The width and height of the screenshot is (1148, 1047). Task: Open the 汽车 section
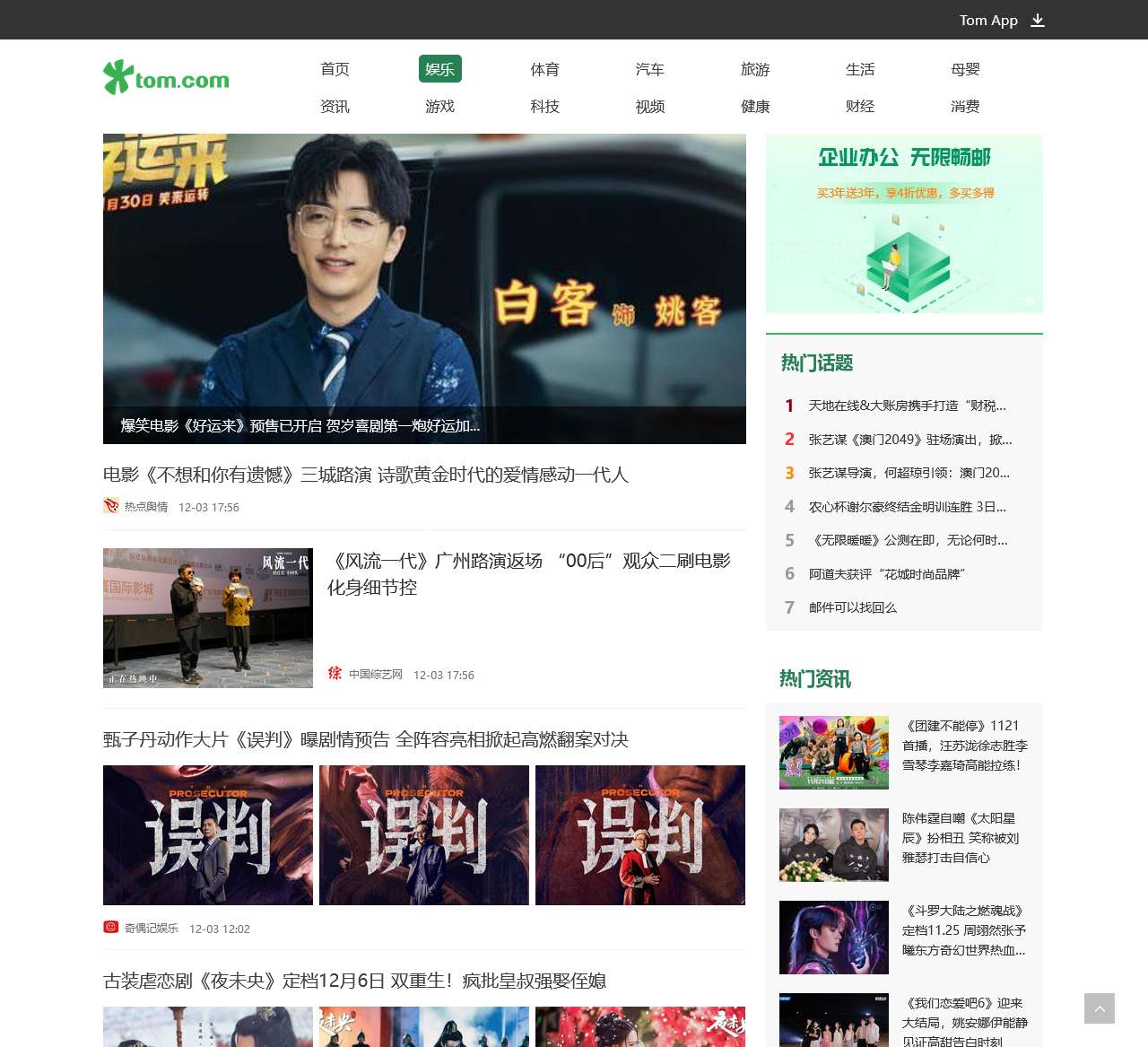click(x=649, y=69)
